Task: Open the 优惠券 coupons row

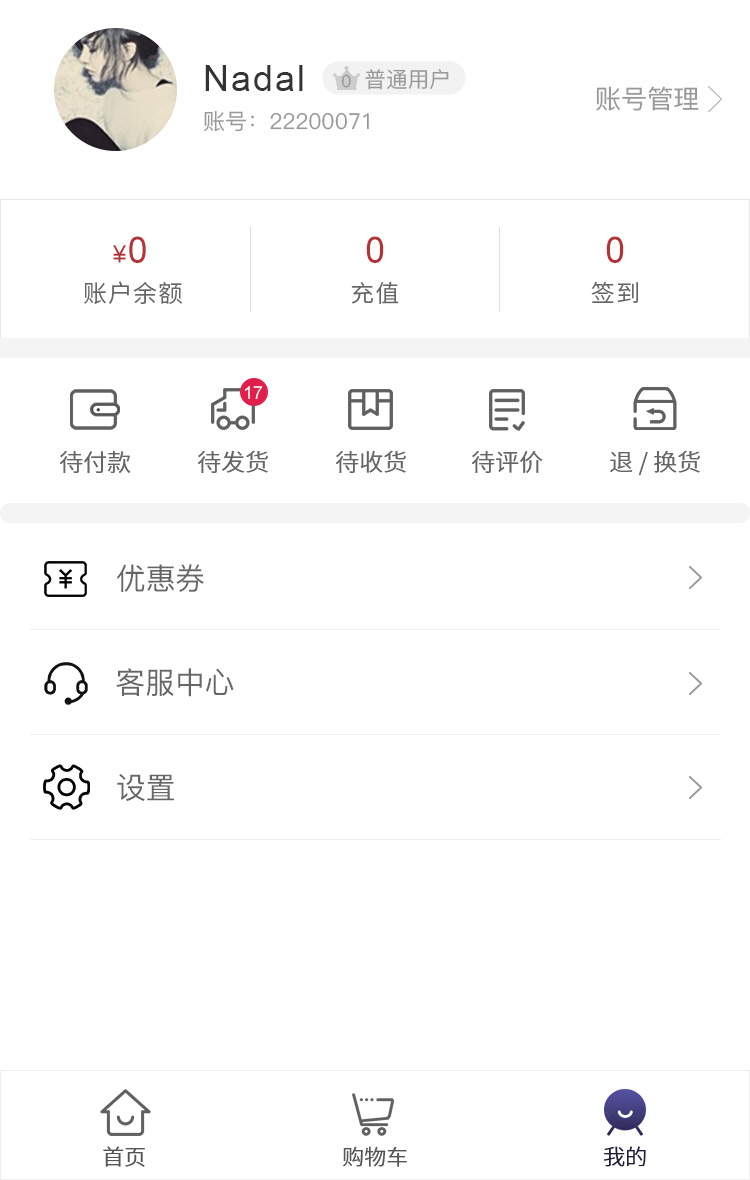Action: pos(375,578)
